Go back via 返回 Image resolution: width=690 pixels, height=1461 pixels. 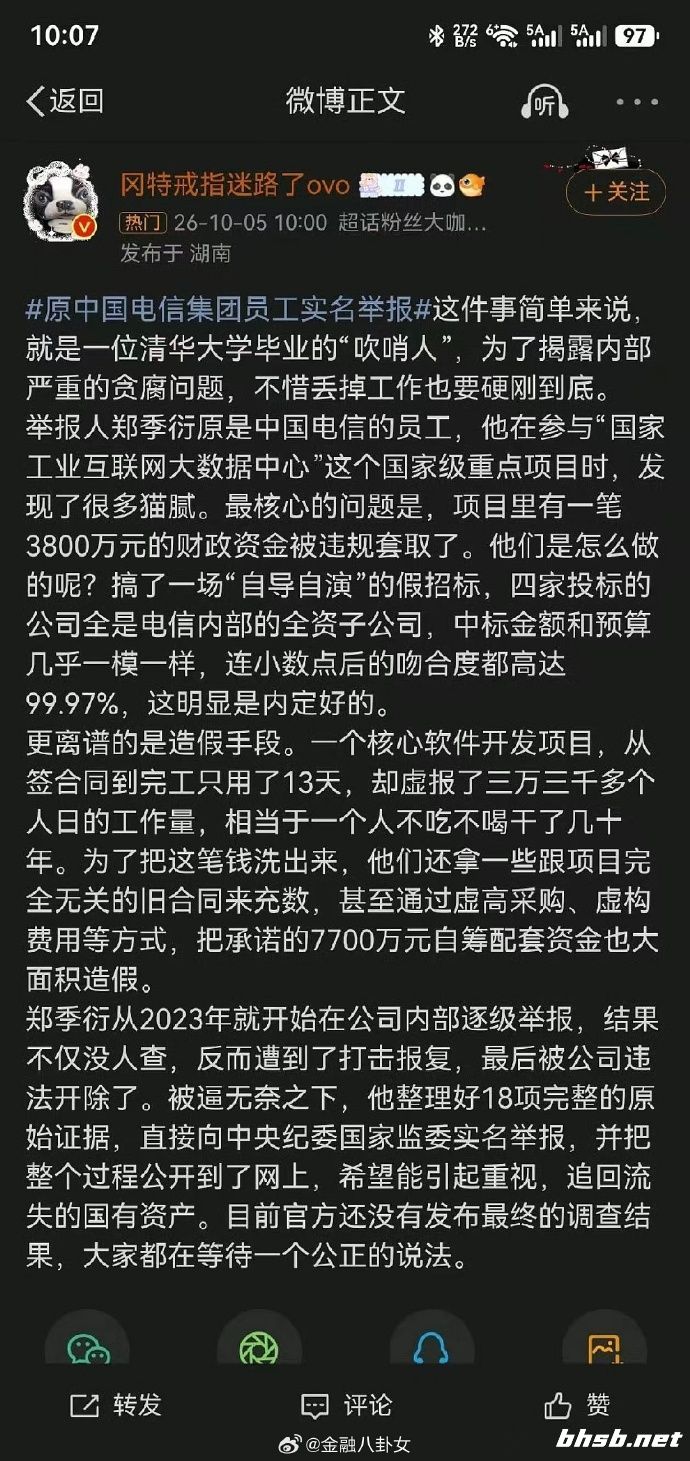tap(65, 100)
